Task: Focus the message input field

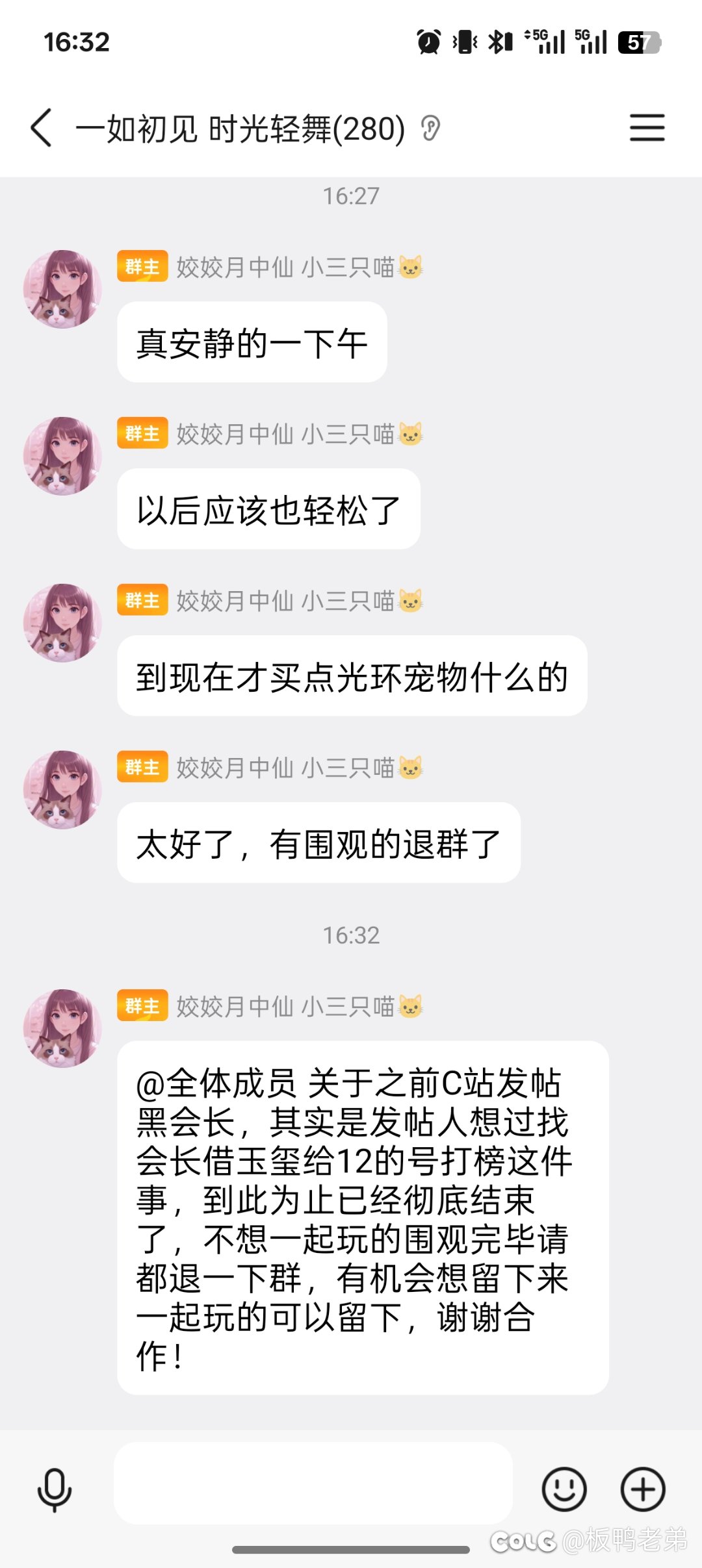Action: pos(313,1484)
